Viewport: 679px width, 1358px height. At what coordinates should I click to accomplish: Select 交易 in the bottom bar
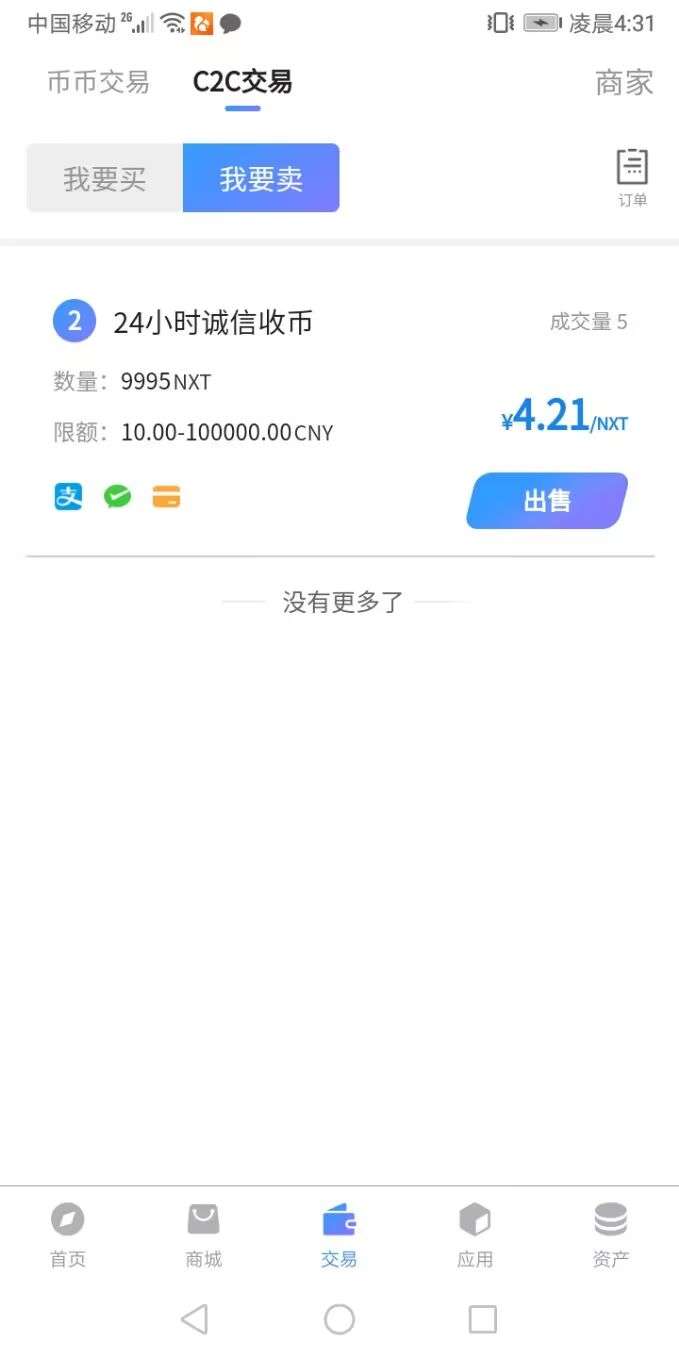[339, 1235]
